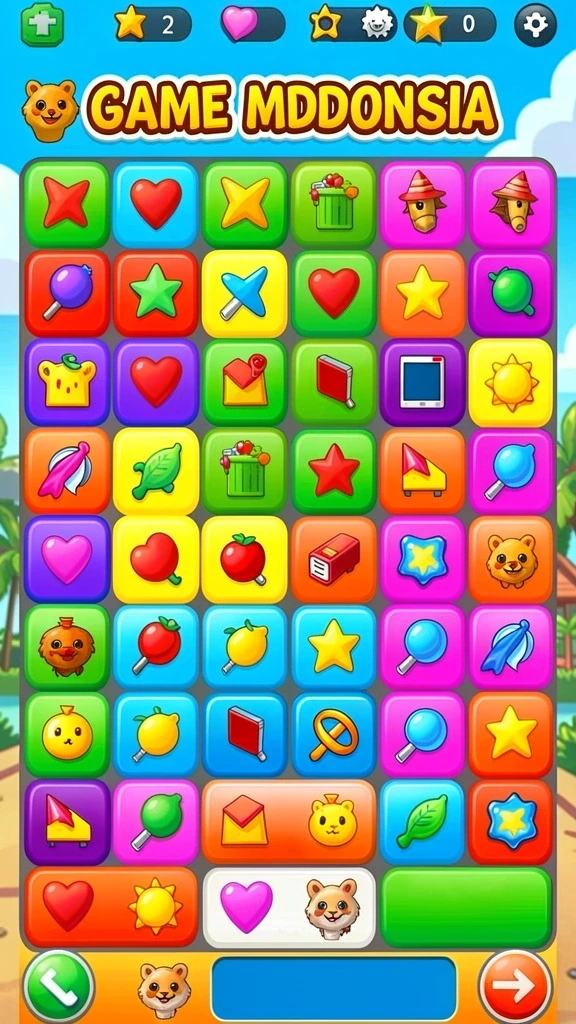Select the wide tile with red heart and sun
Screen dimensions: 576x1024
[111, 906]
